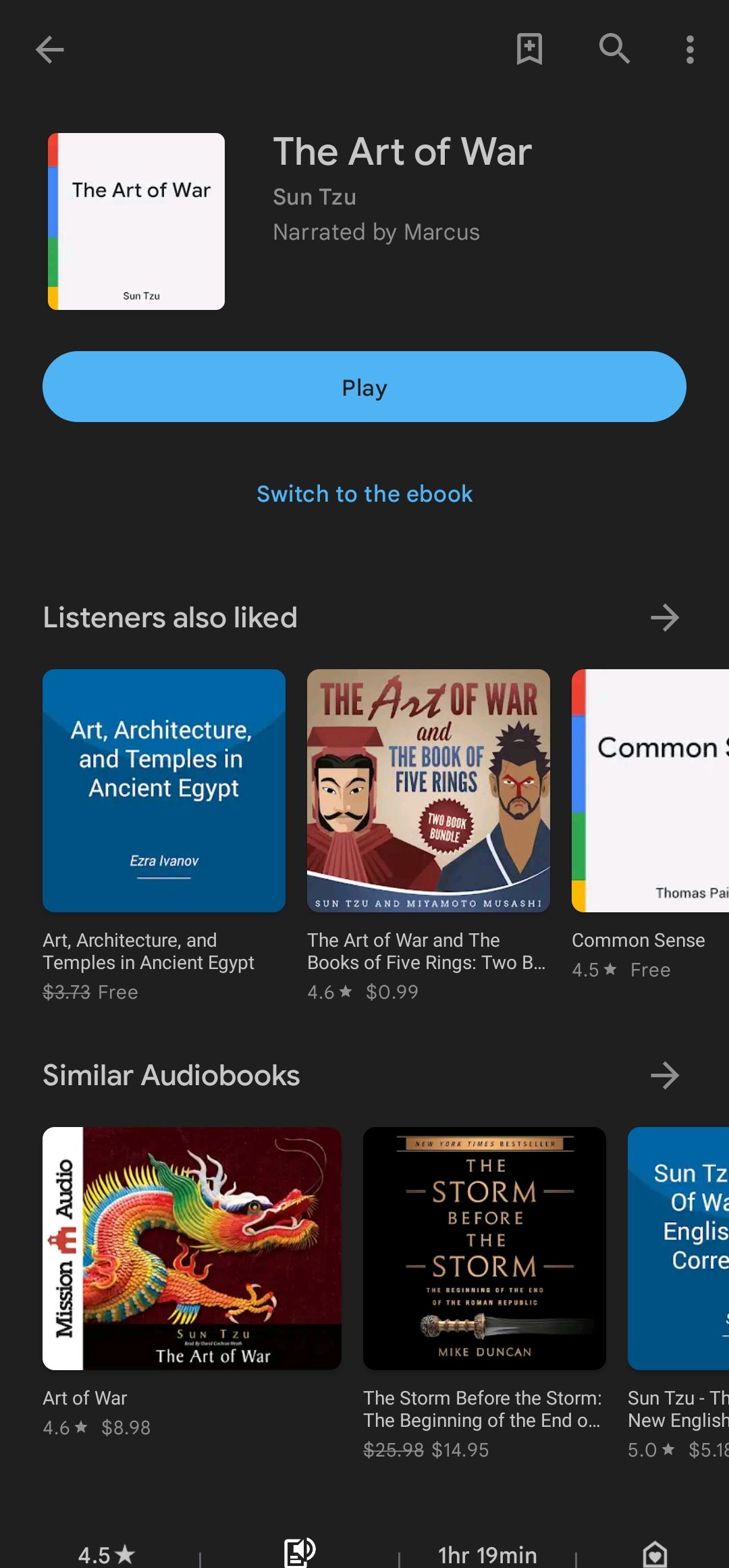
Task: Select The Art of War and Five Rings bundle
Action: click(429, 789)
